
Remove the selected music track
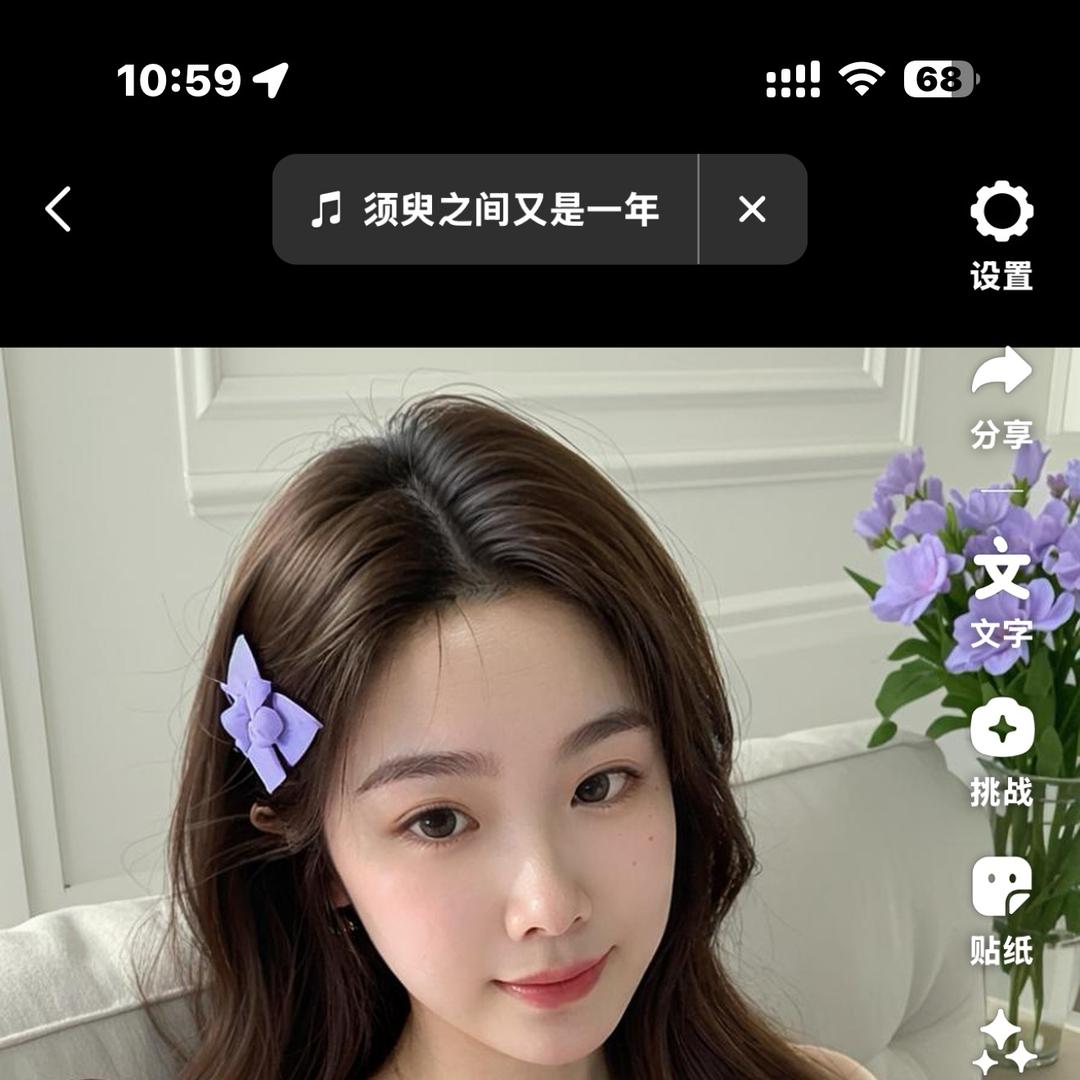752,210
